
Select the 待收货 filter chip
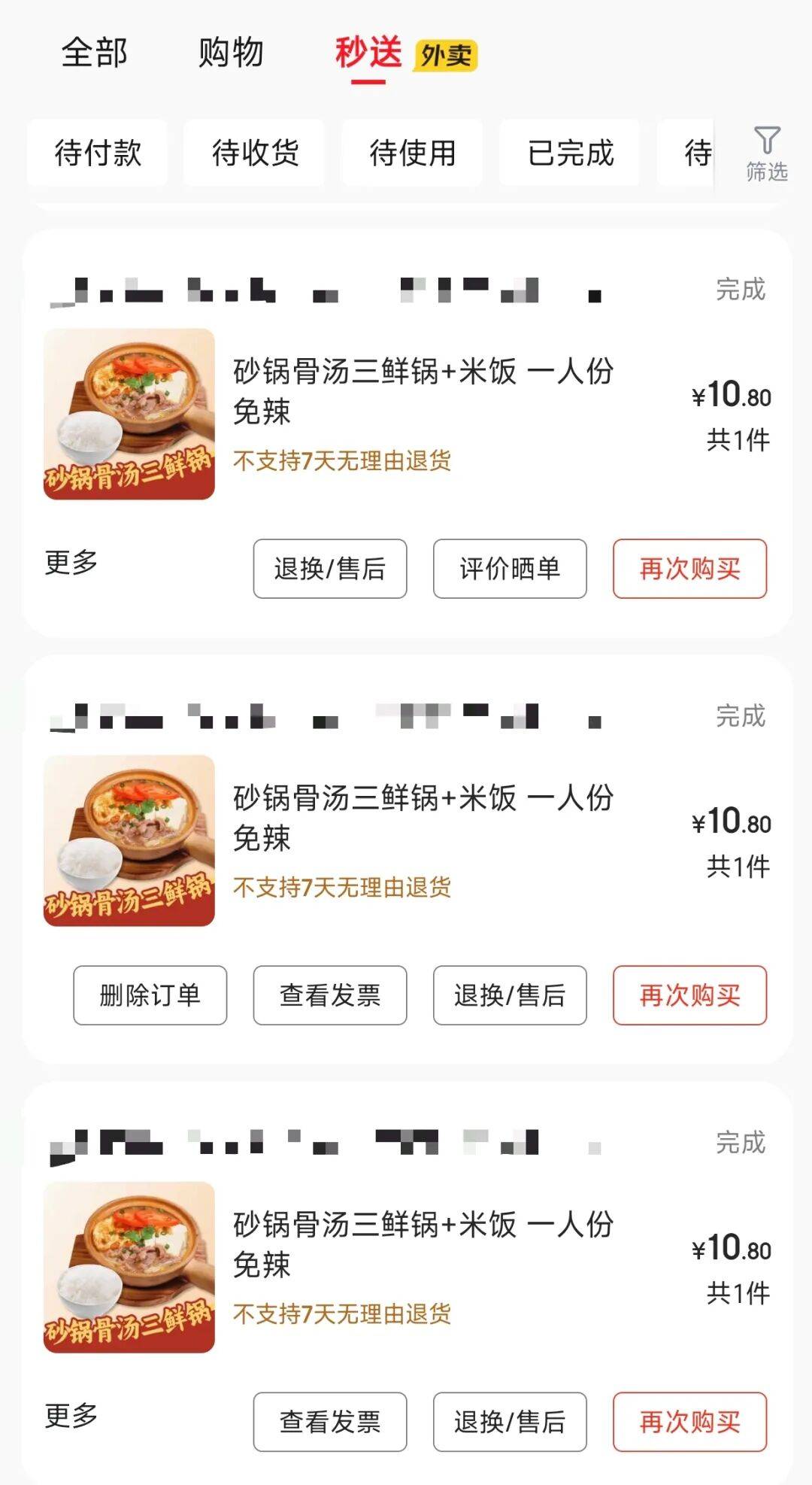254,153
